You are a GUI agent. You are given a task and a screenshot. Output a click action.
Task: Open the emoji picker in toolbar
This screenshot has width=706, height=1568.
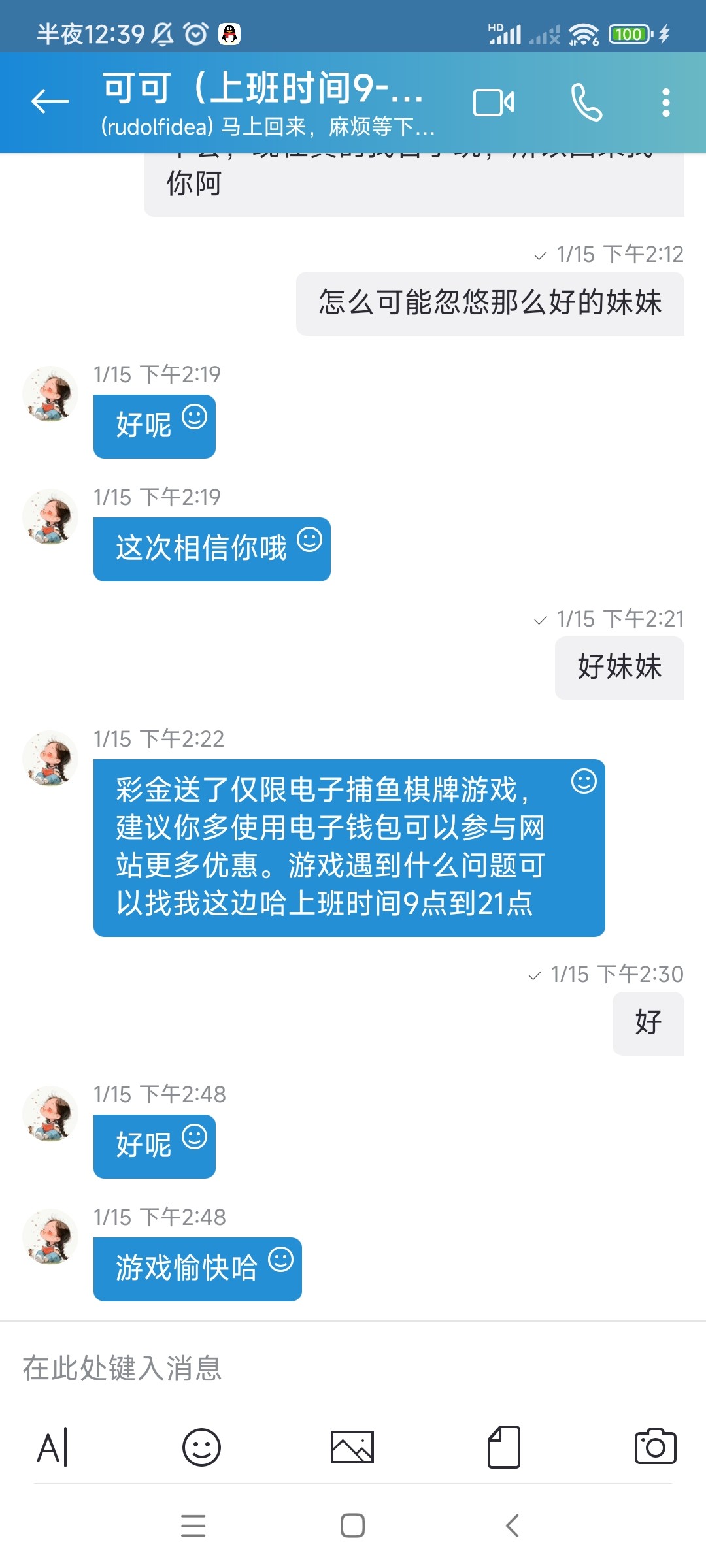pos(201,1447)
